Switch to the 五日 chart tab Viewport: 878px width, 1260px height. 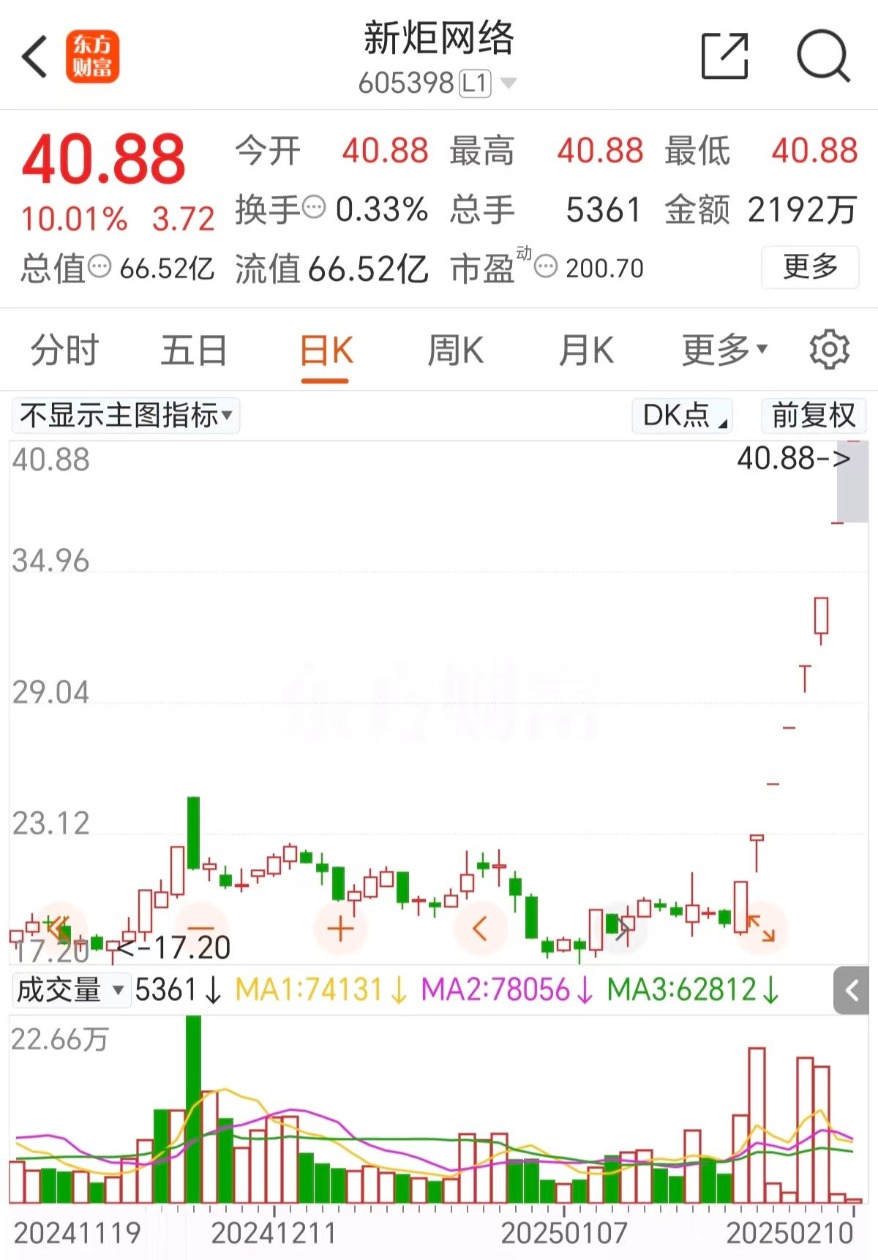point(194,351)
